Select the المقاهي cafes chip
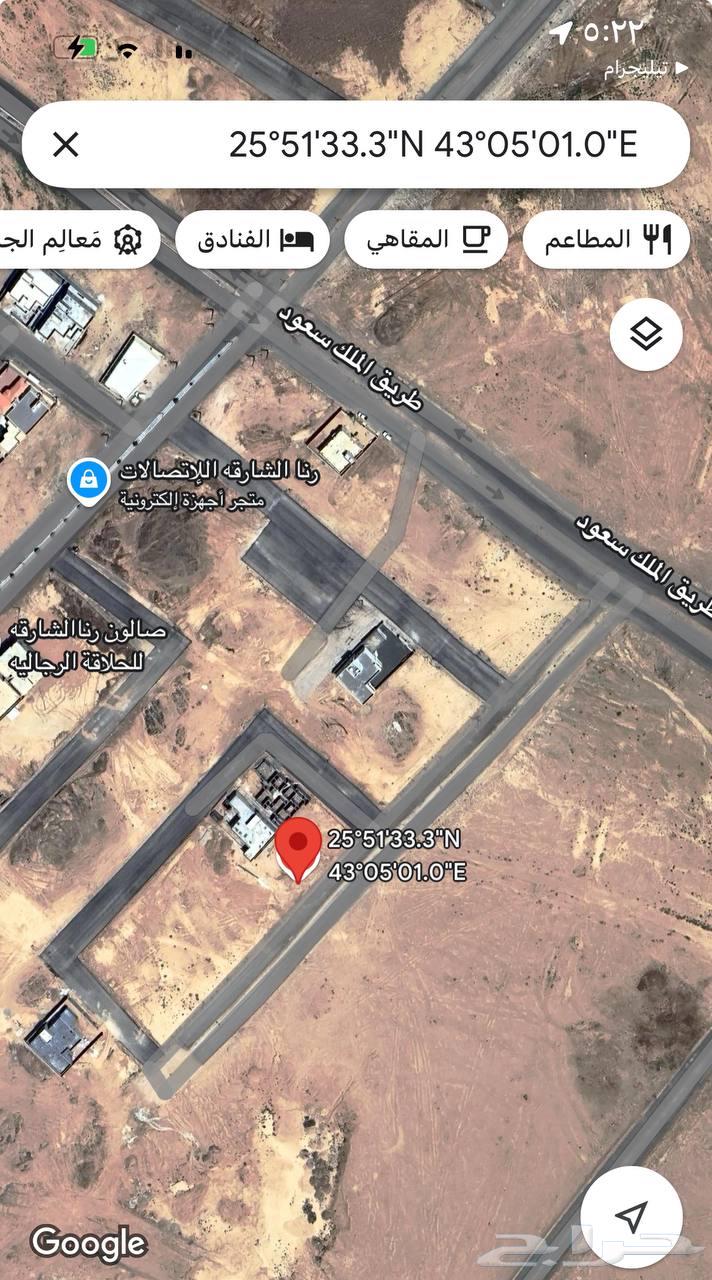Screen dimensions: 712x1280 coord(426,240)
